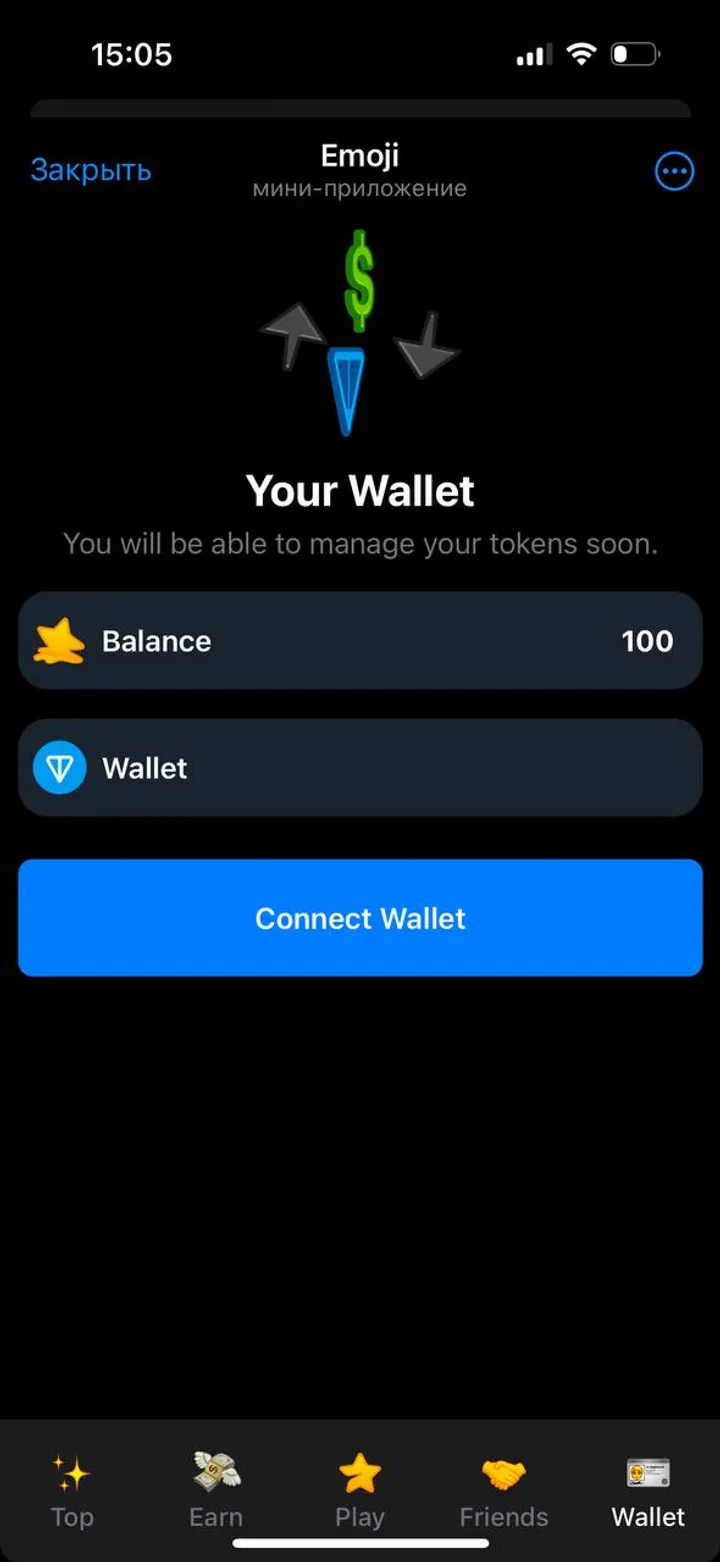
Task: Open the Play star icon
Action: click(x=359, y=1471)
